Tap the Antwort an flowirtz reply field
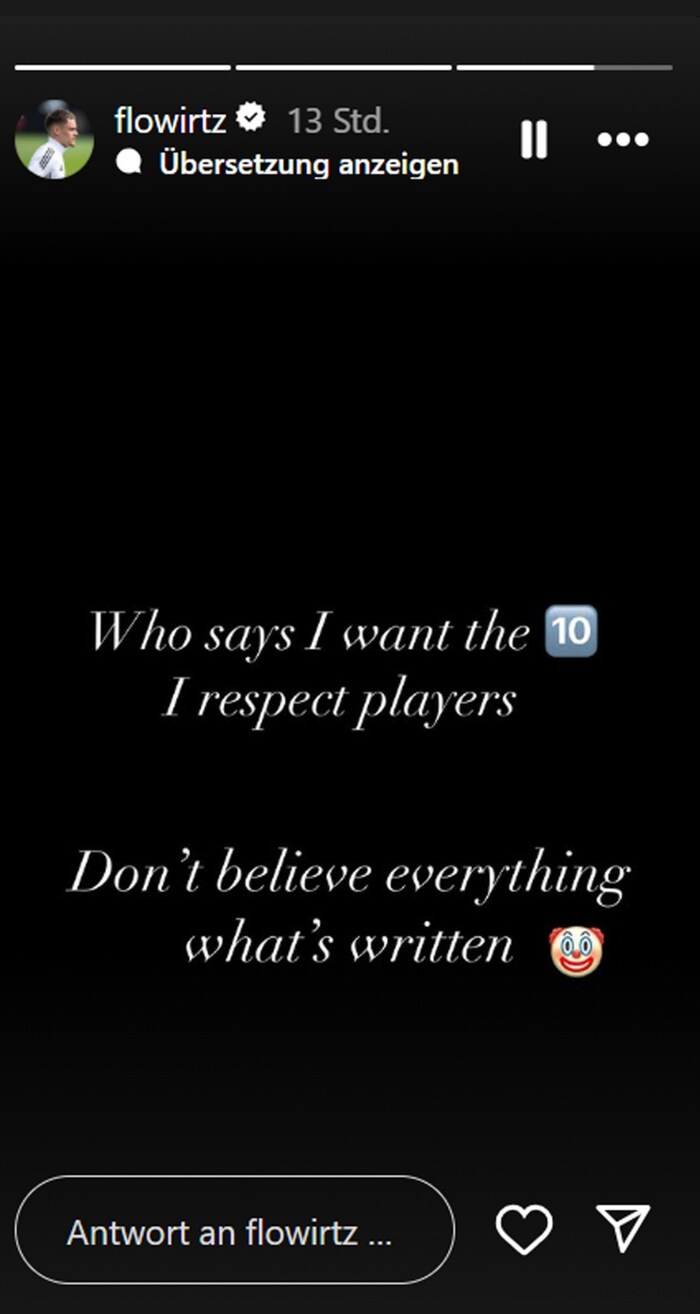The height and width of the screenshot is (1314, 700). click(235, 1231)
